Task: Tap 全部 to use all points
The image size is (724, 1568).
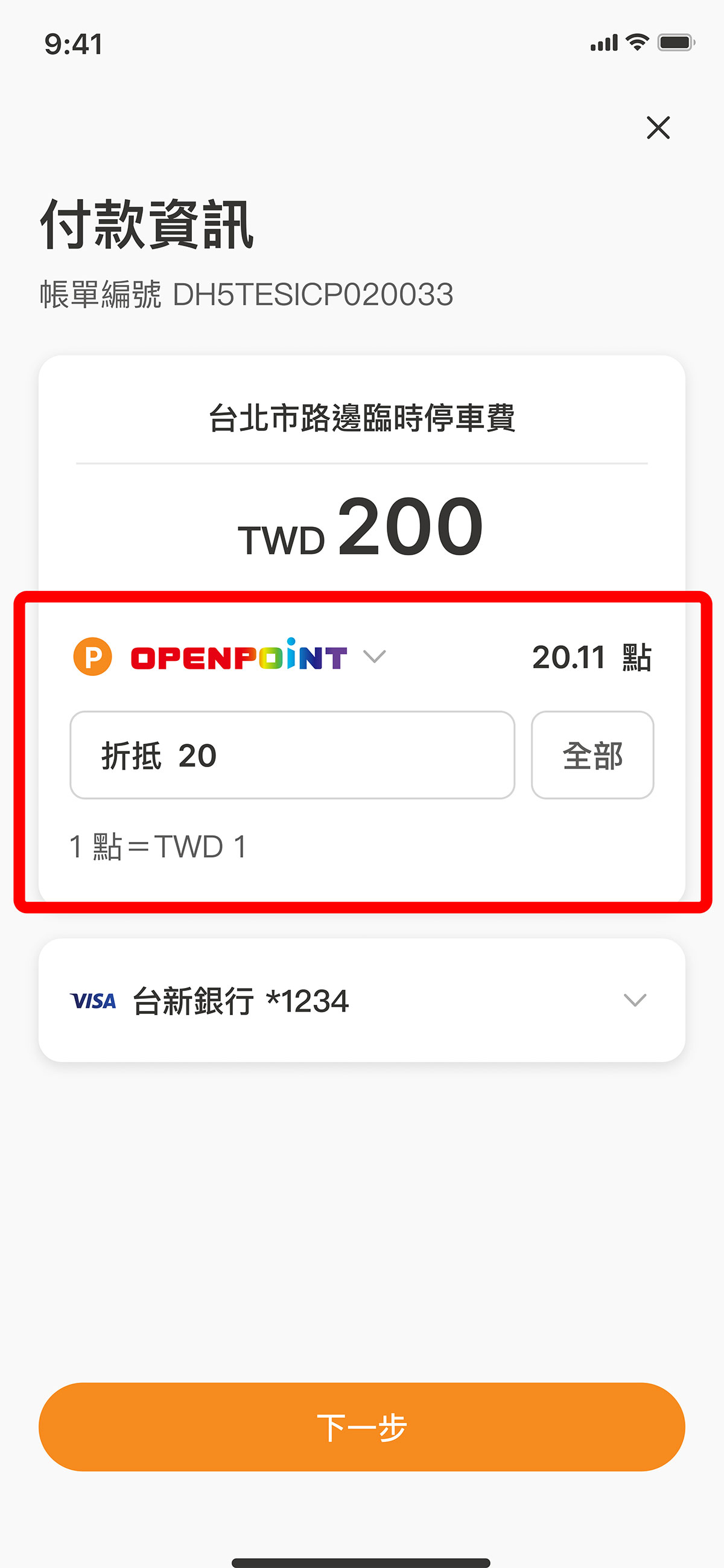Action: [x=592, y=755]
